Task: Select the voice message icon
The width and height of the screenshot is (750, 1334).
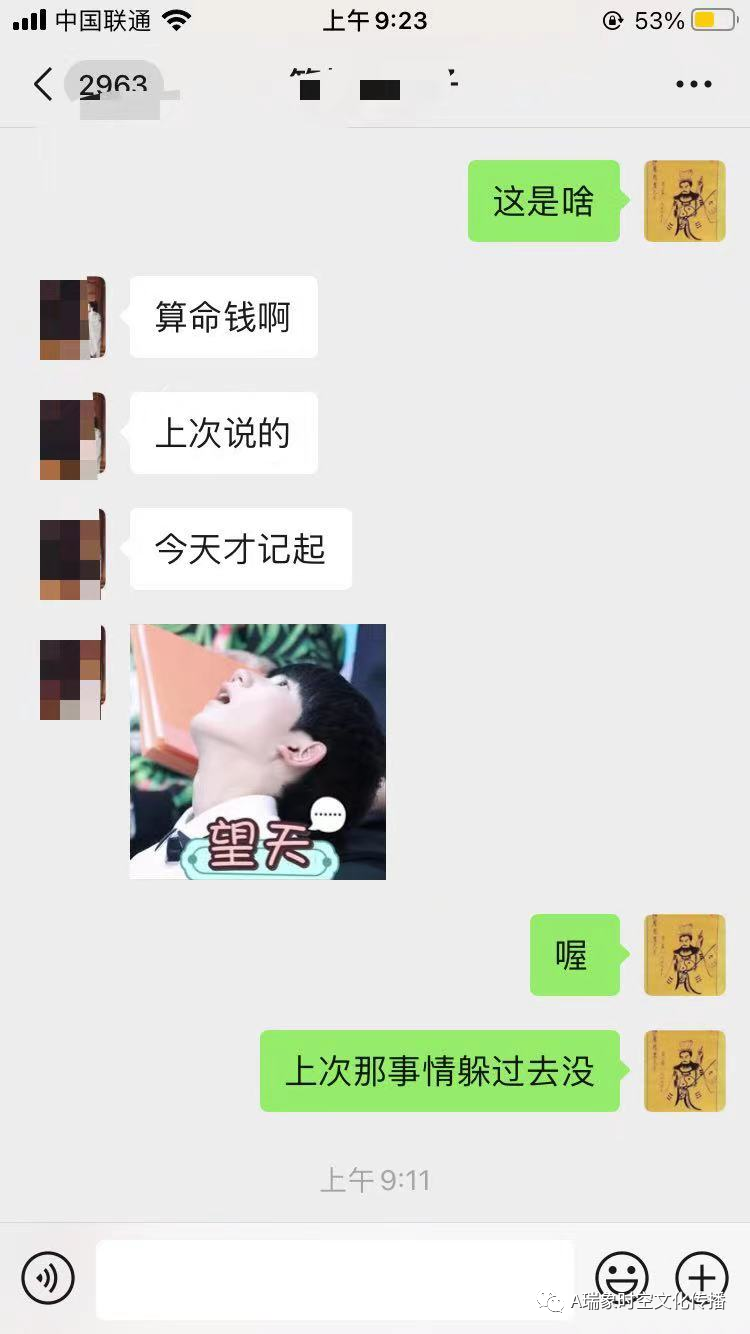Action: click(x=48, y=1278)
